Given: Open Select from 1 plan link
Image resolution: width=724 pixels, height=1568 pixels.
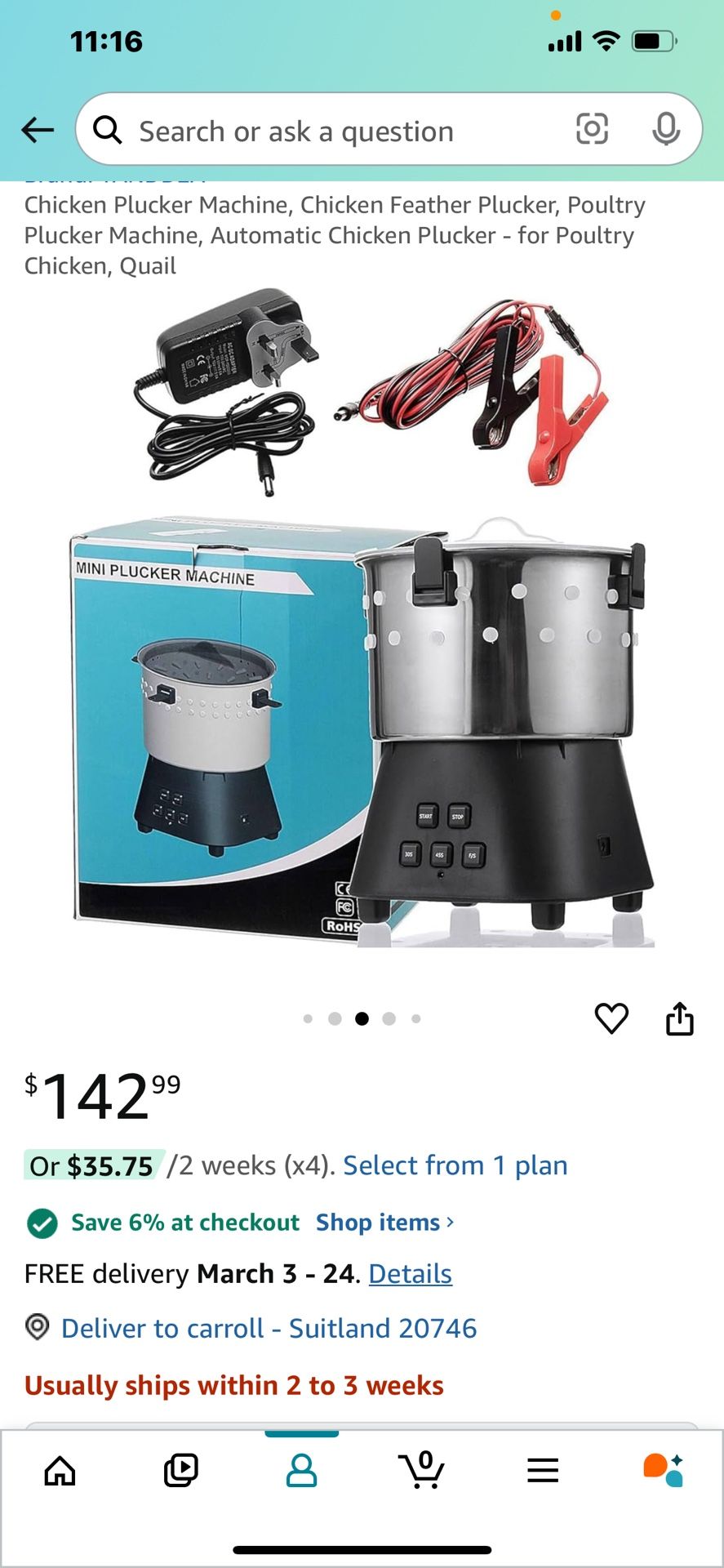Looking at the screenshot, I should pyautogui.click(x=455, y=1165).
